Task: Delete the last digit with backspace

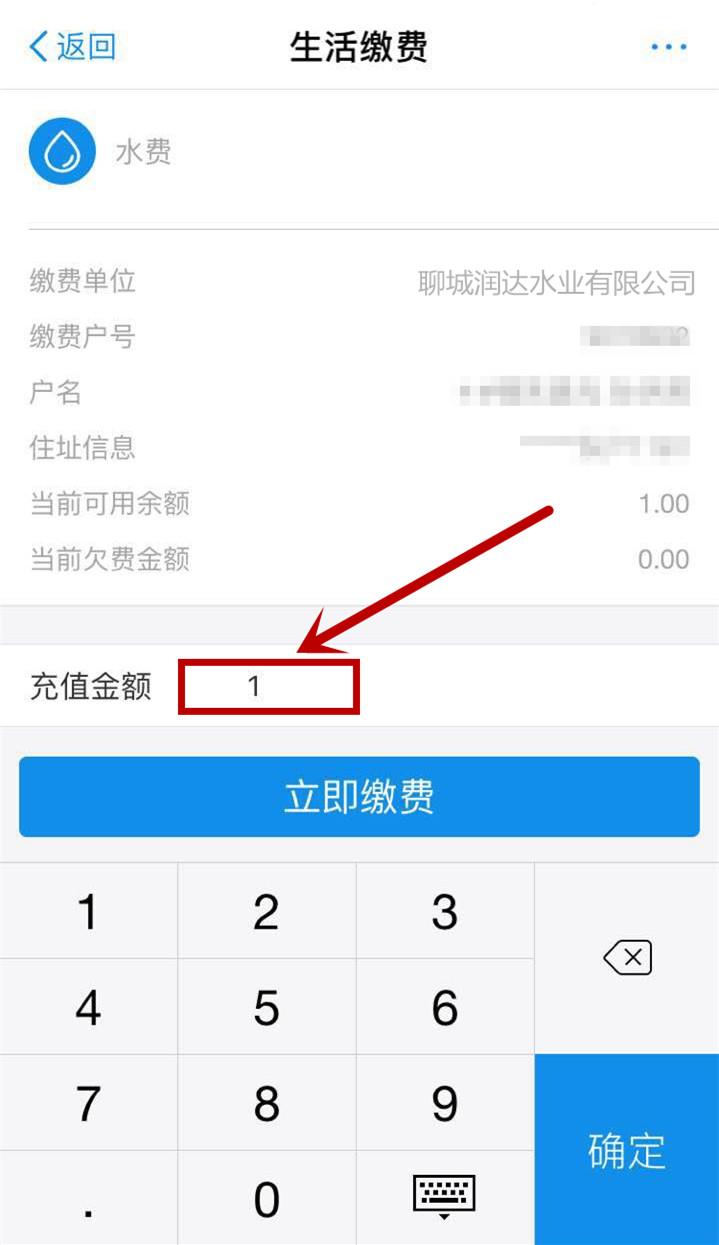Action: [x=627, y=958]
